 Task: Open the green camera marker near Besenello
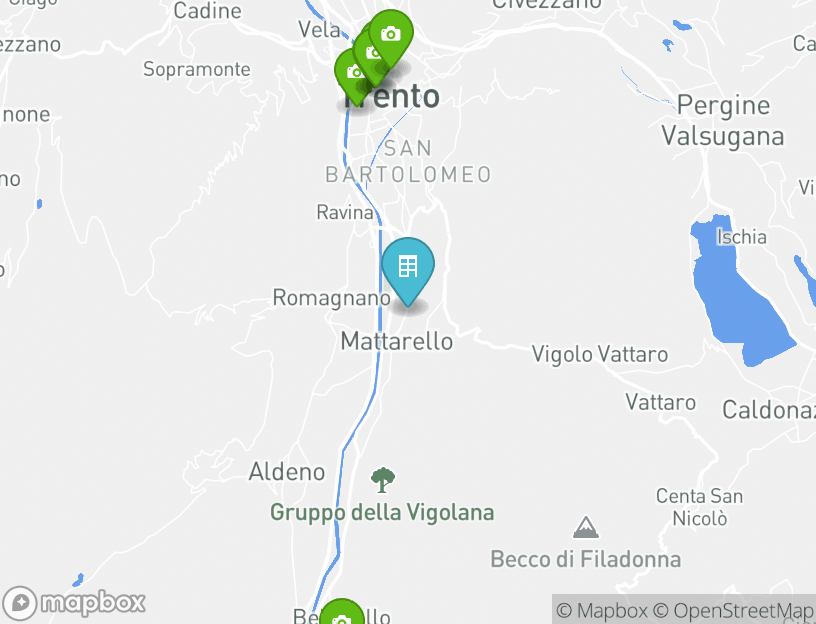pos(341,616)
